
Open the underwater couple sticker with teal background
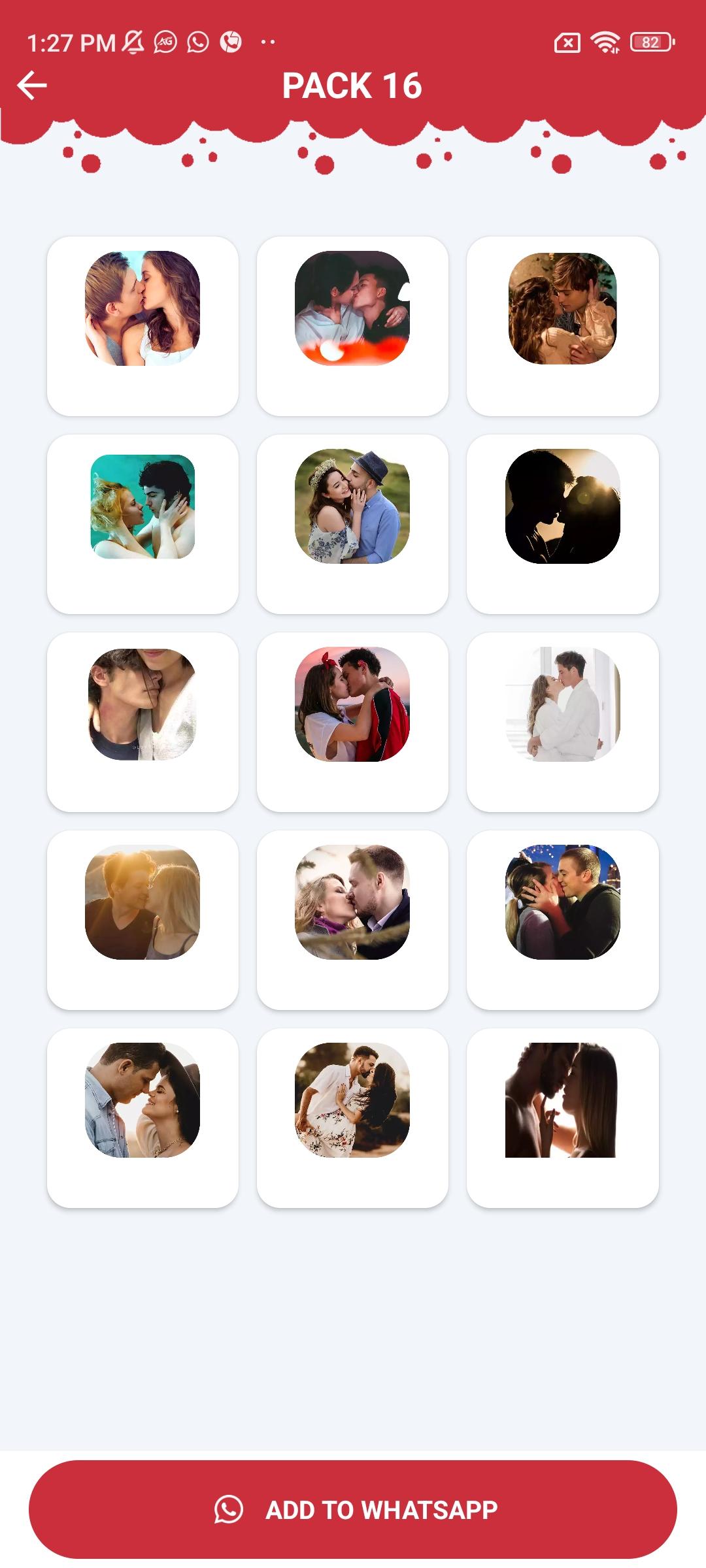(x=143, y=524)
